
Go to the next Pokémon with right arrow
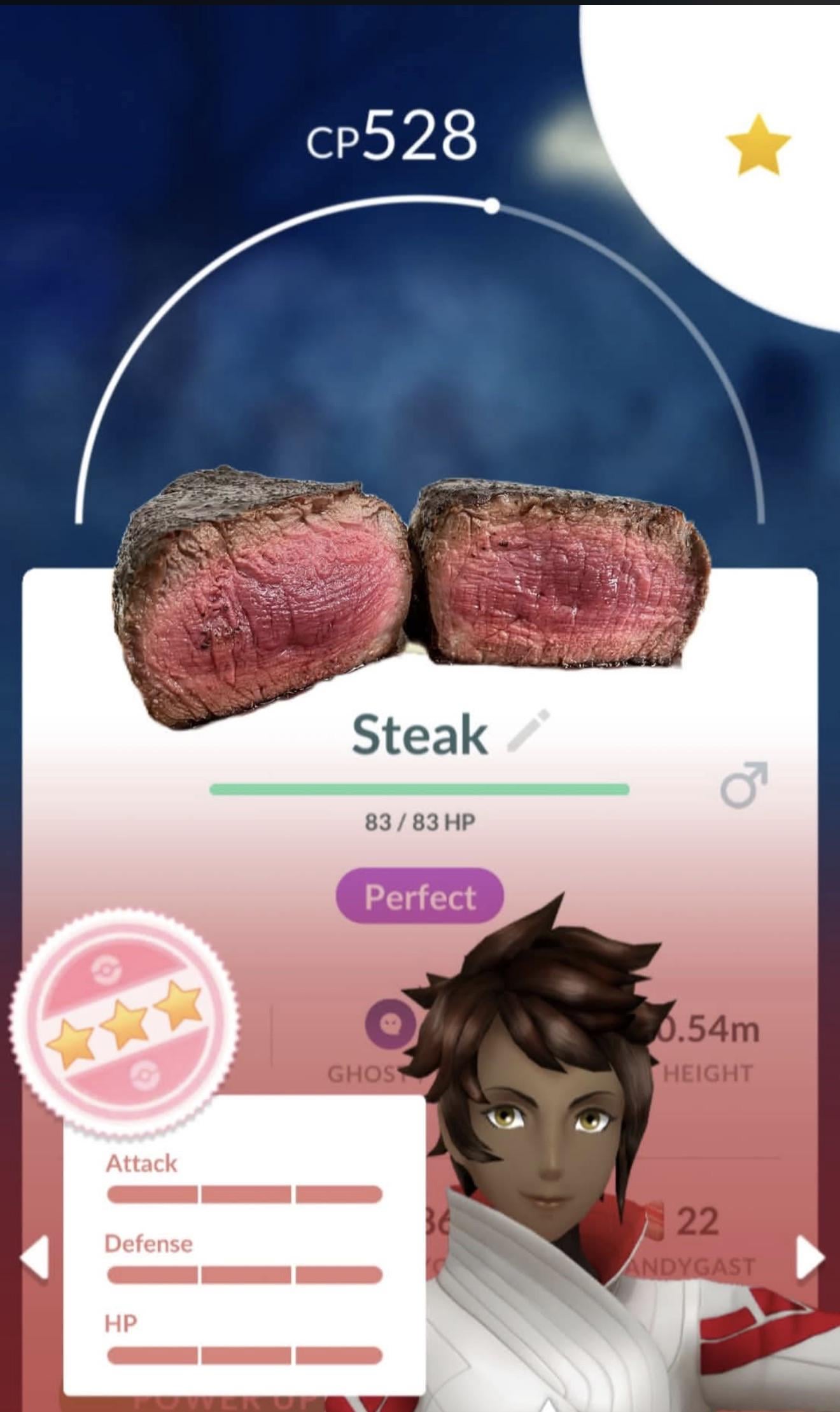point(809,1257)
